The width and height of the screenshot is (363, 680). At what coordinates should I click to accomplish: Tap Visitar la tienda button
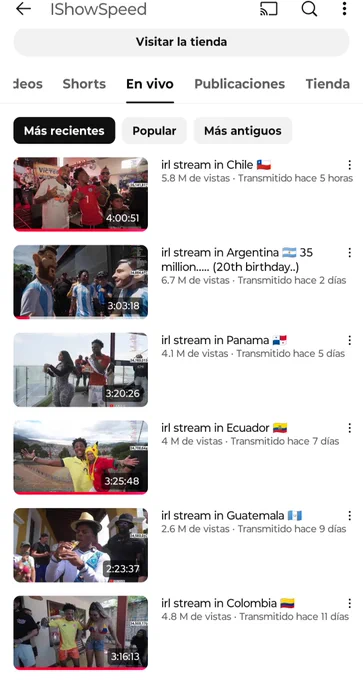(181, 42)
